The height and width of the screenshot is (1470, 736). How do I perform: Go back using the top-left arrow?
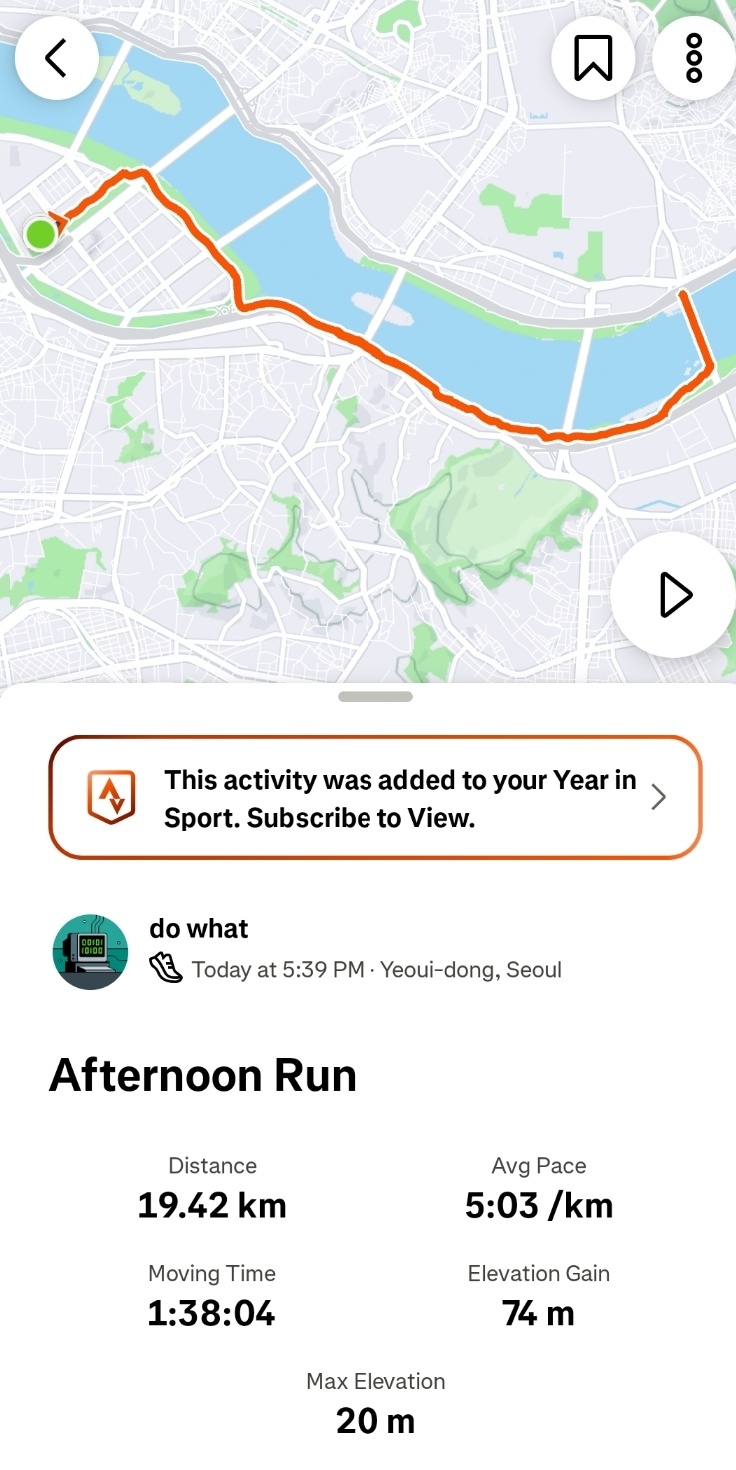click(x=56, y=58)
